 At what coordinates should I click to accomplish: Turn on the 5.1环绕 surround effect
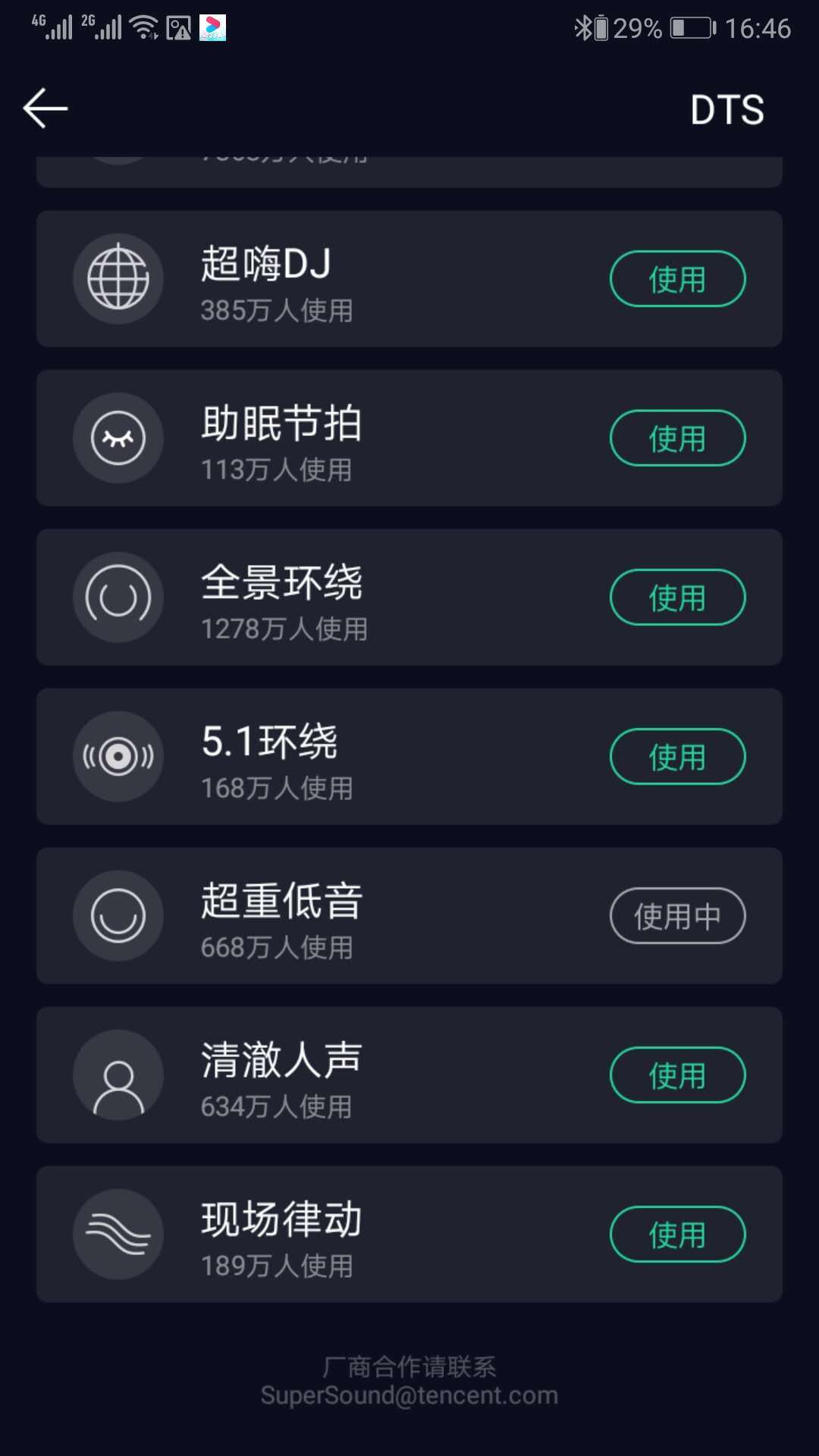[677, 756]
